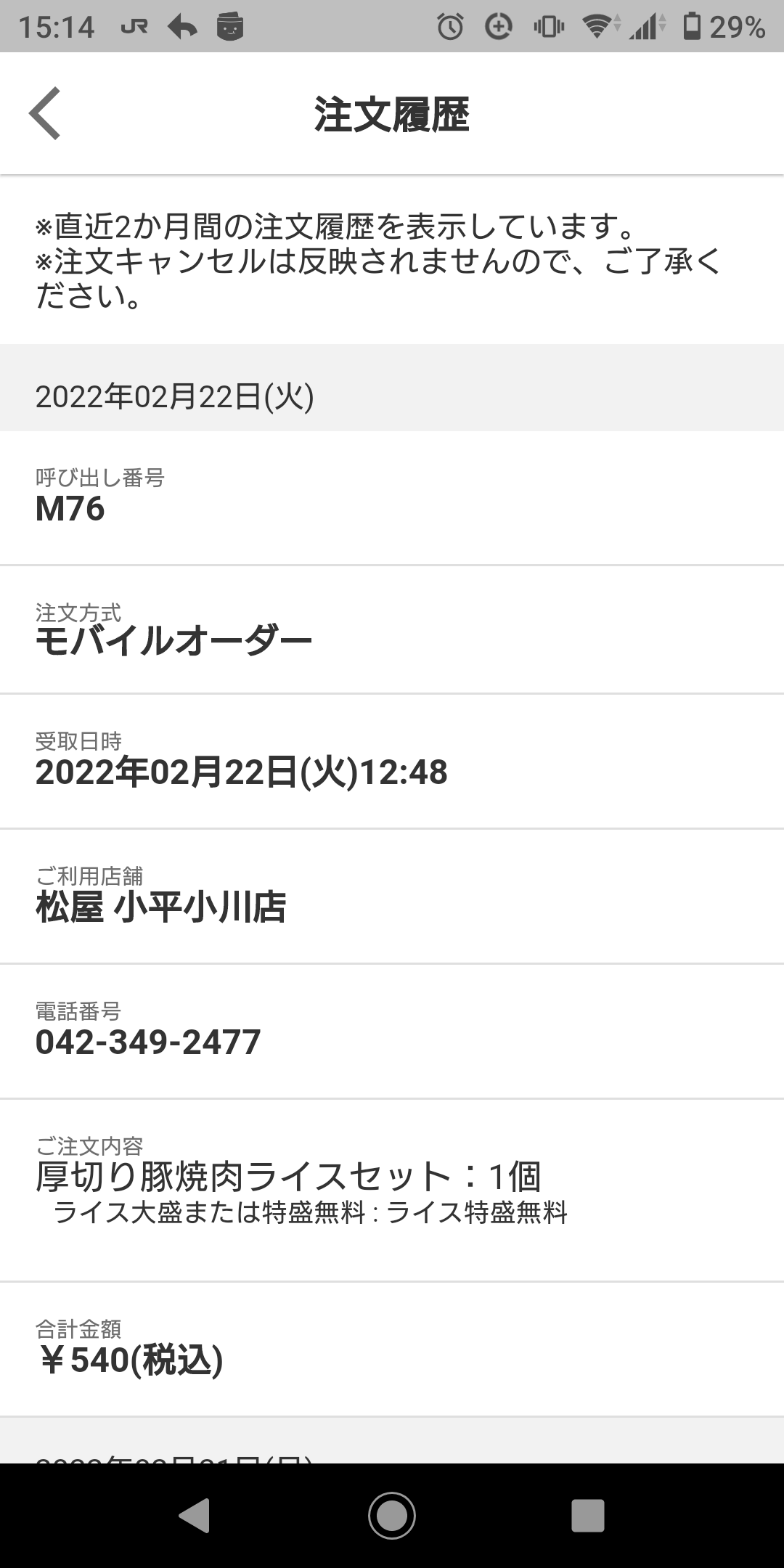Open the recent apps view
Viewport: 784px width, 1568px height.
588,1515
